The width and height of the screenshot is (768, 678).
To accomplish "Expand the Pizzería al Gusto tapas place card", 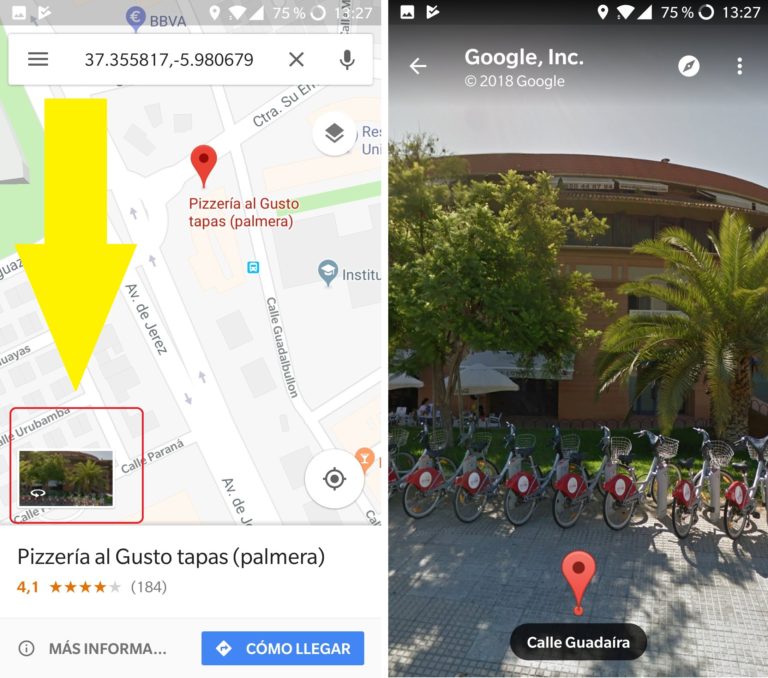I will click(x=170, y=557).
